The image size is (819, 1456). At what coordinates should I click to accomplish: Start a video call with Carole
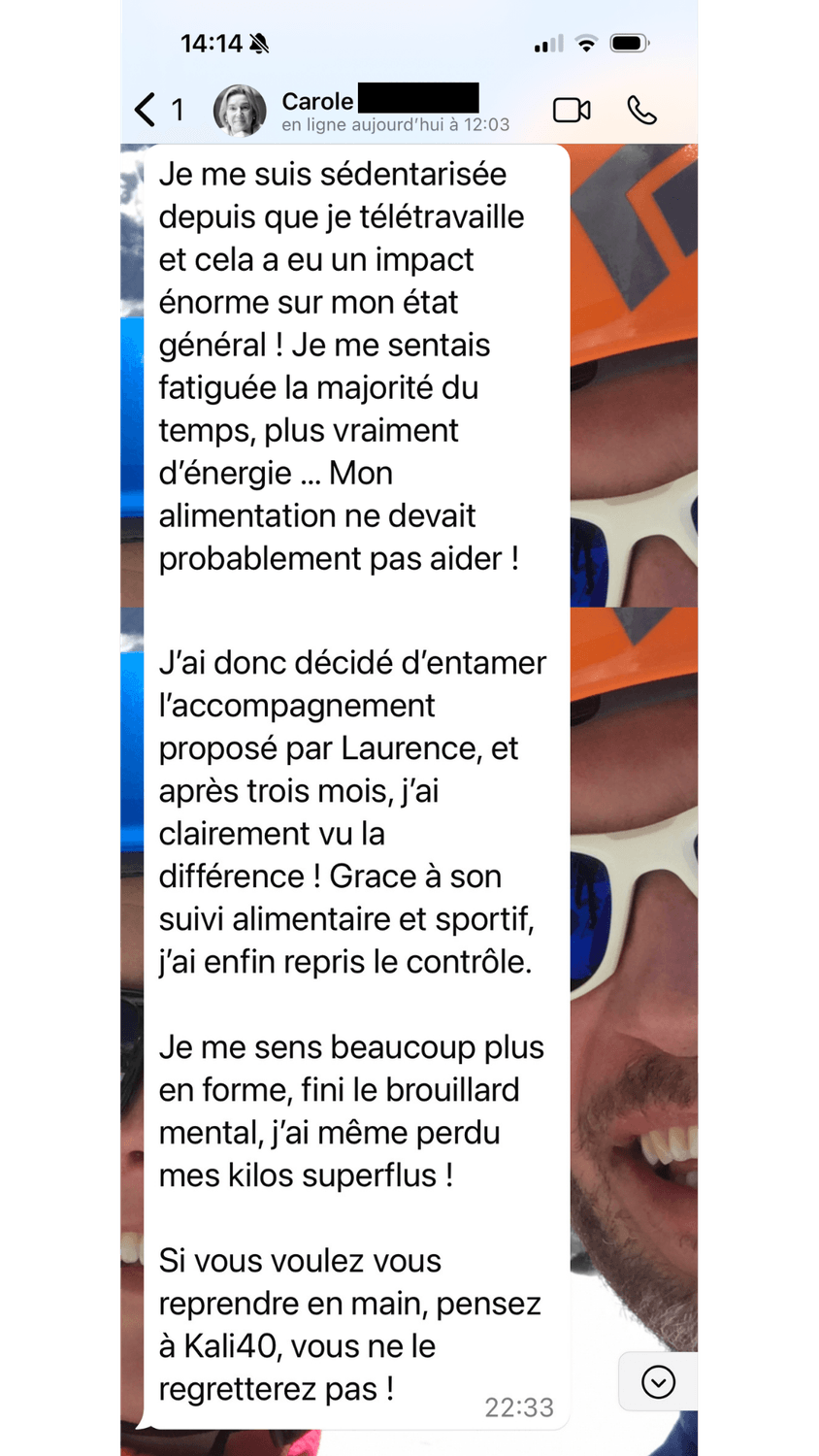coord(572,111)
